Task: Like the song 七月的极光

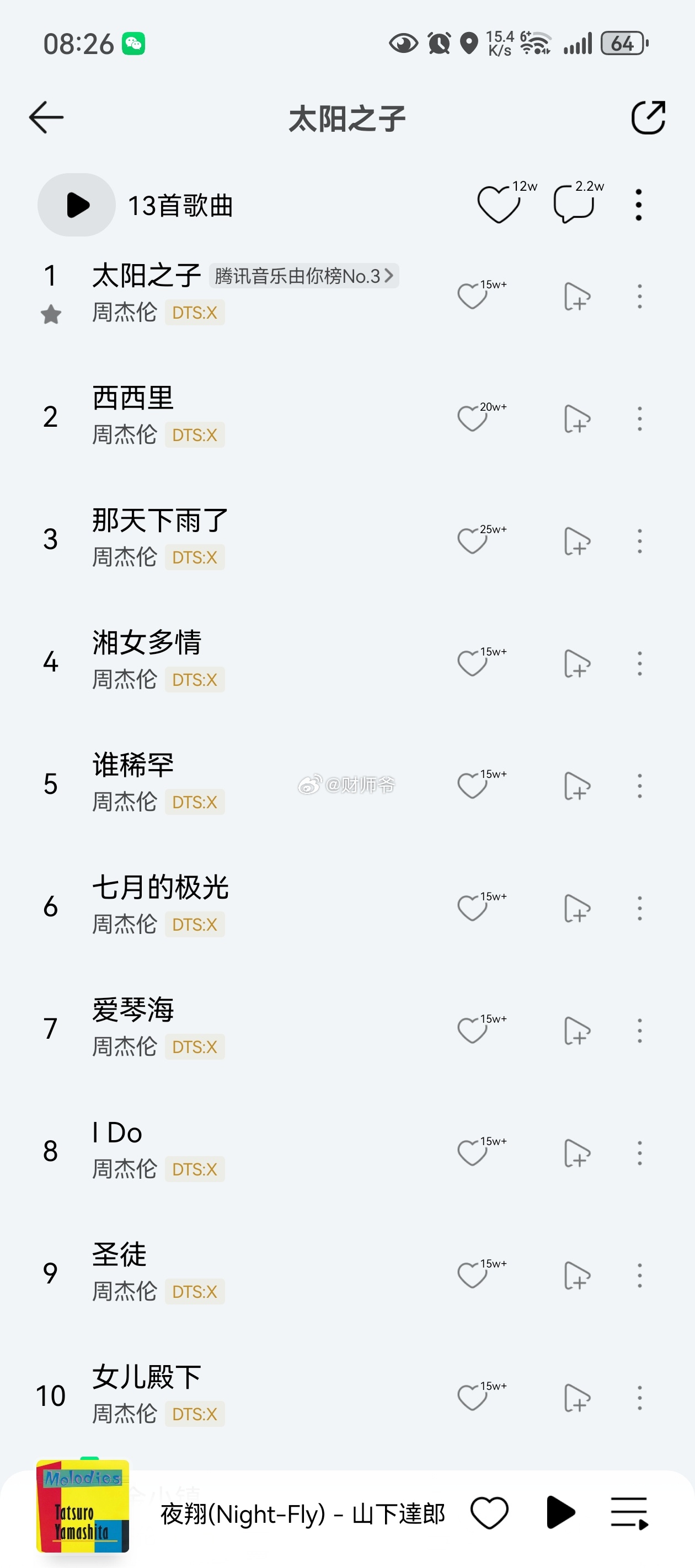Action: [x=473, y=908]
